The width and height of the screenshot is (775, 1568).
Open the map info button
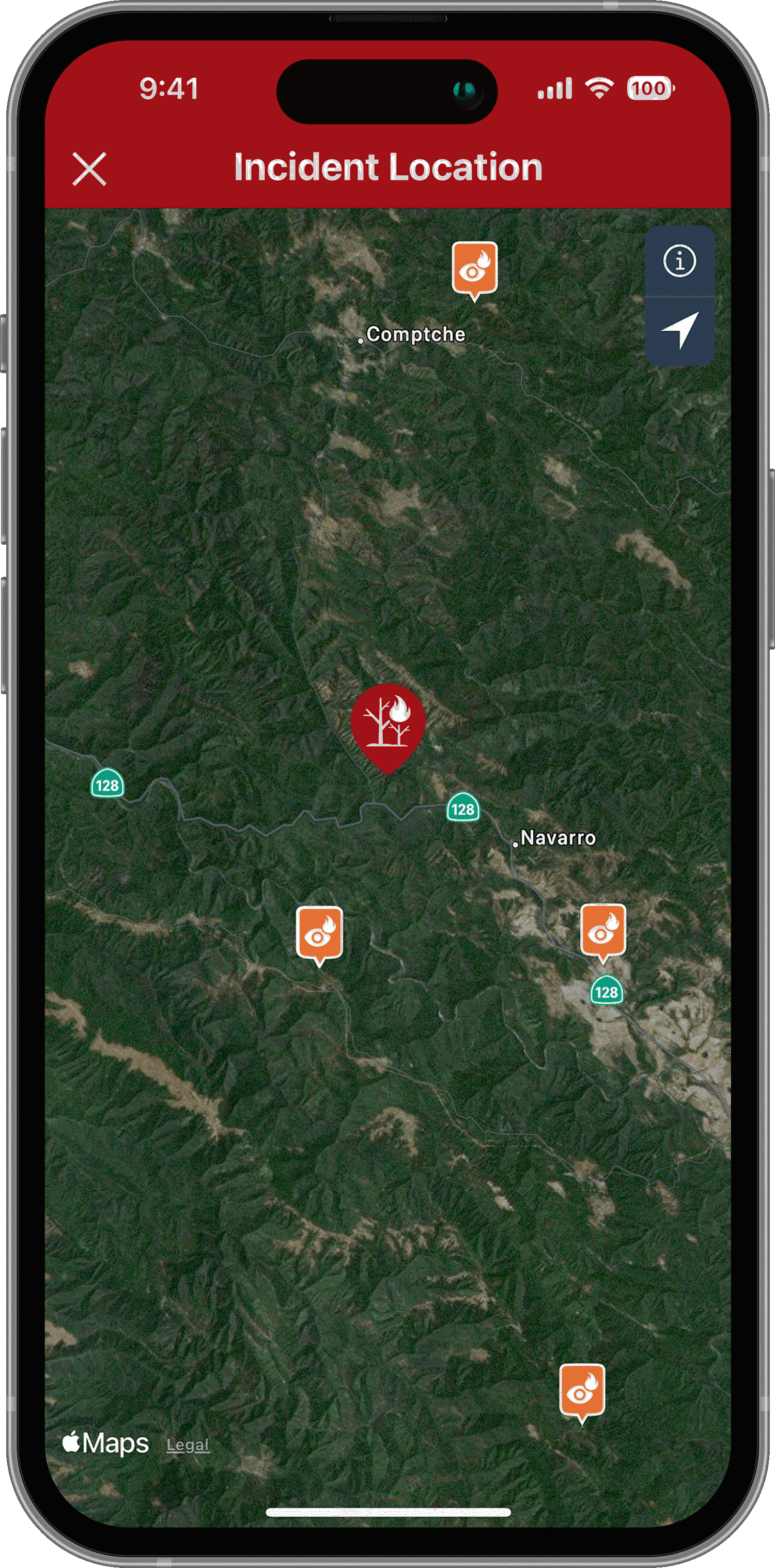pyautogui.click(x=679, y=262)
